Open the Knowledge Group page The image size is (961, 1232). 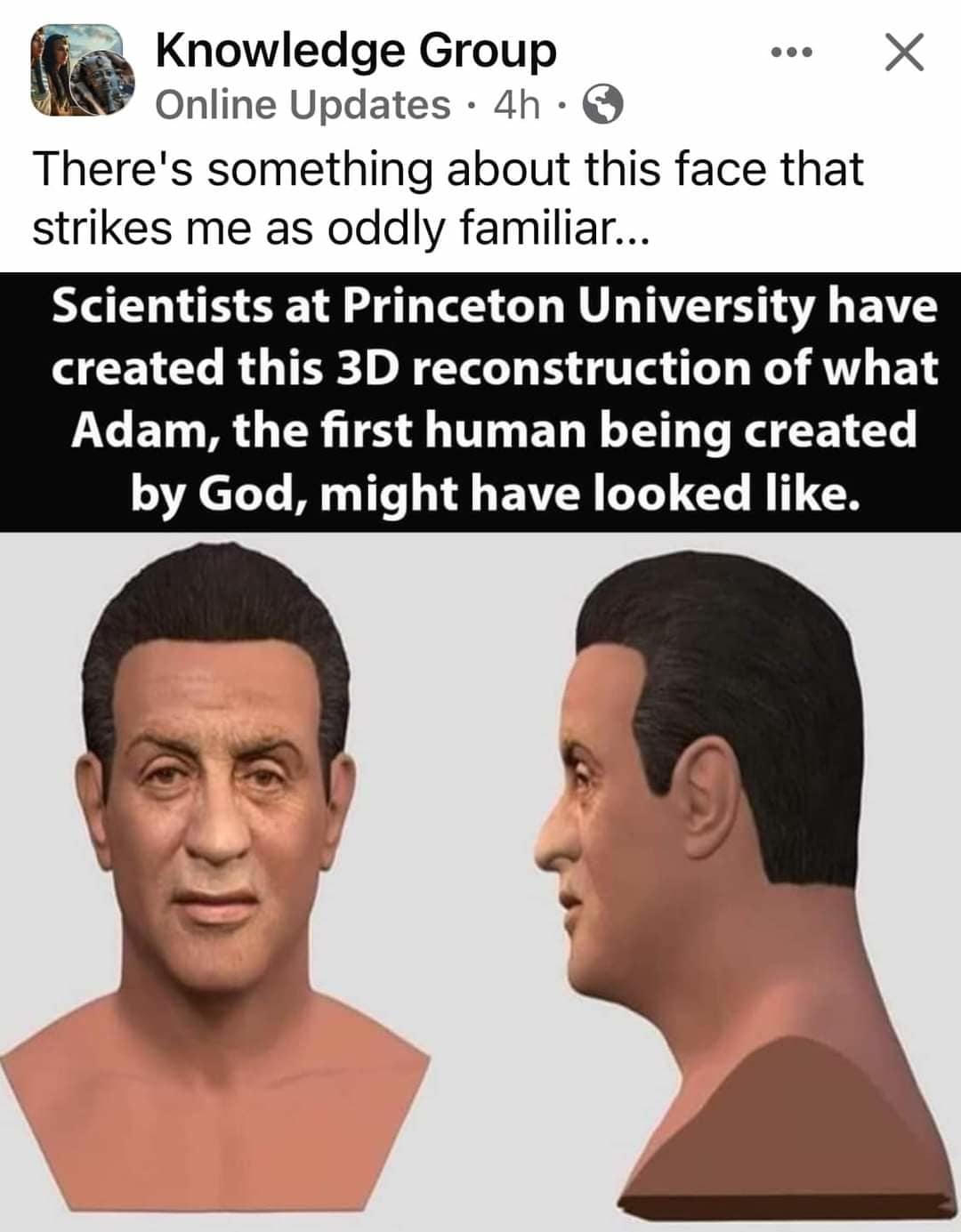[356, 51]
